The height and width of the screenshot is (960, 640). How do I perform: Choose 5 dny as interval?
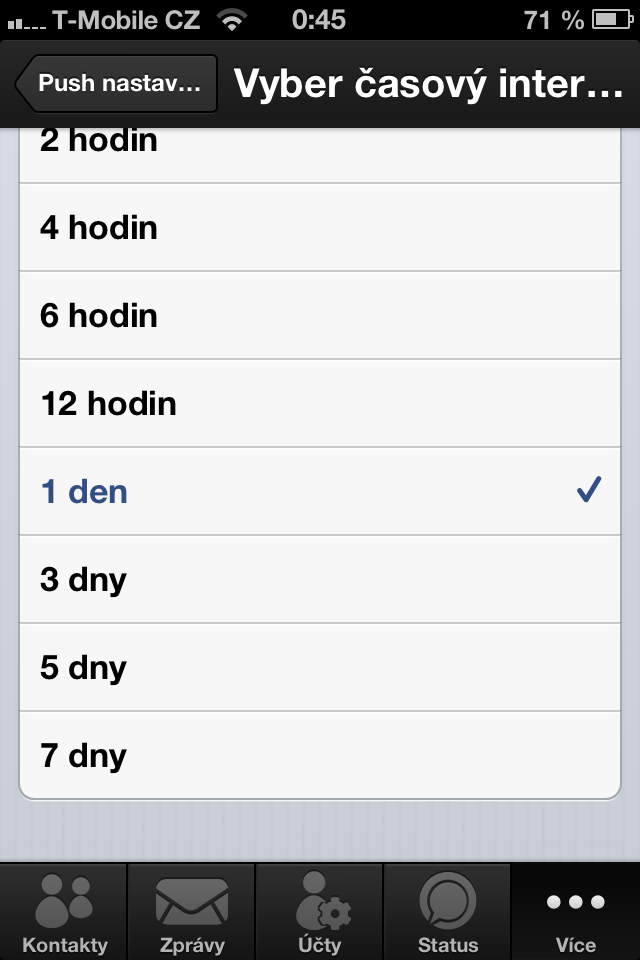coord(320,668)
